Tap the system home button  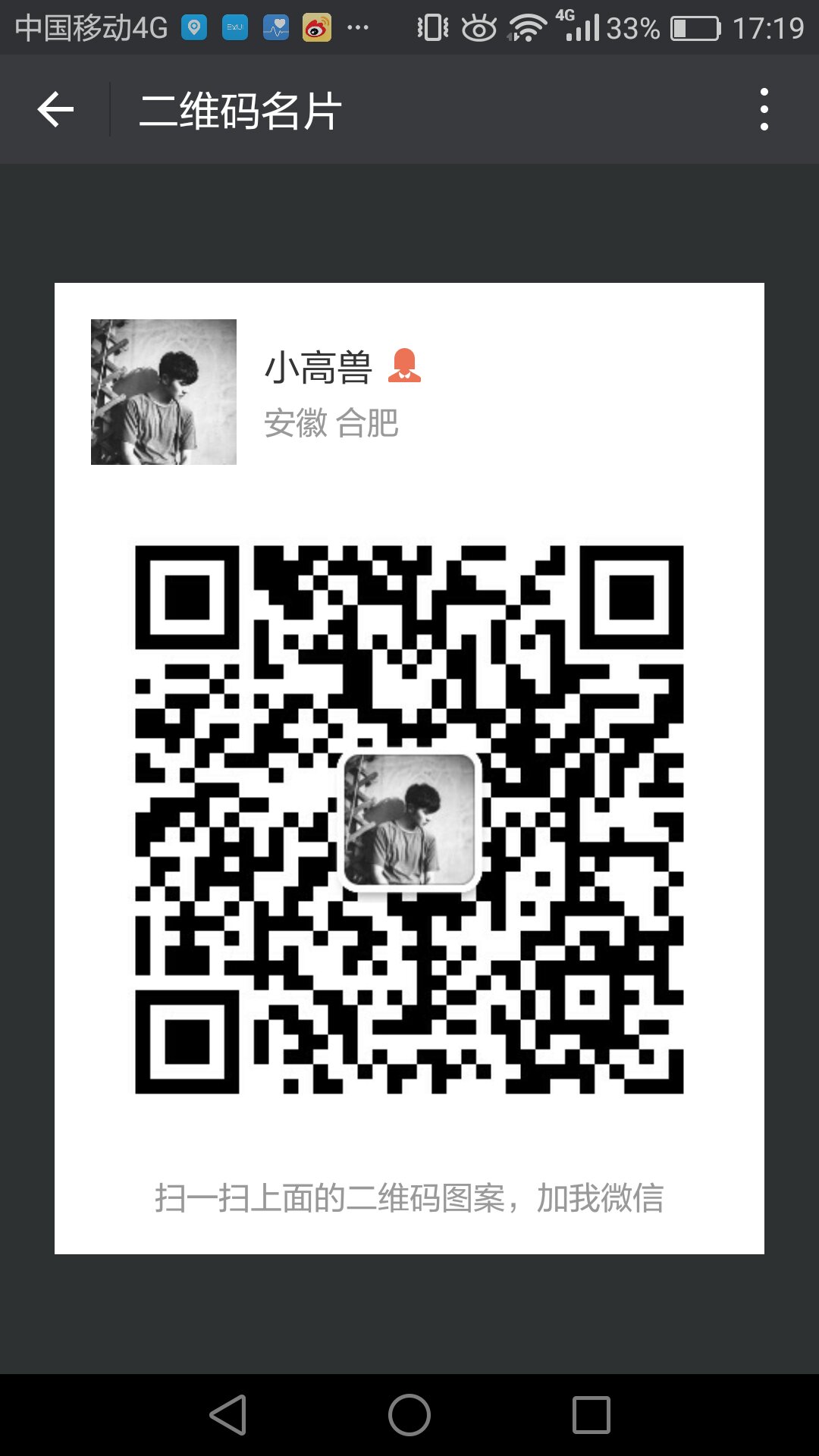(x=409, y=1415)
